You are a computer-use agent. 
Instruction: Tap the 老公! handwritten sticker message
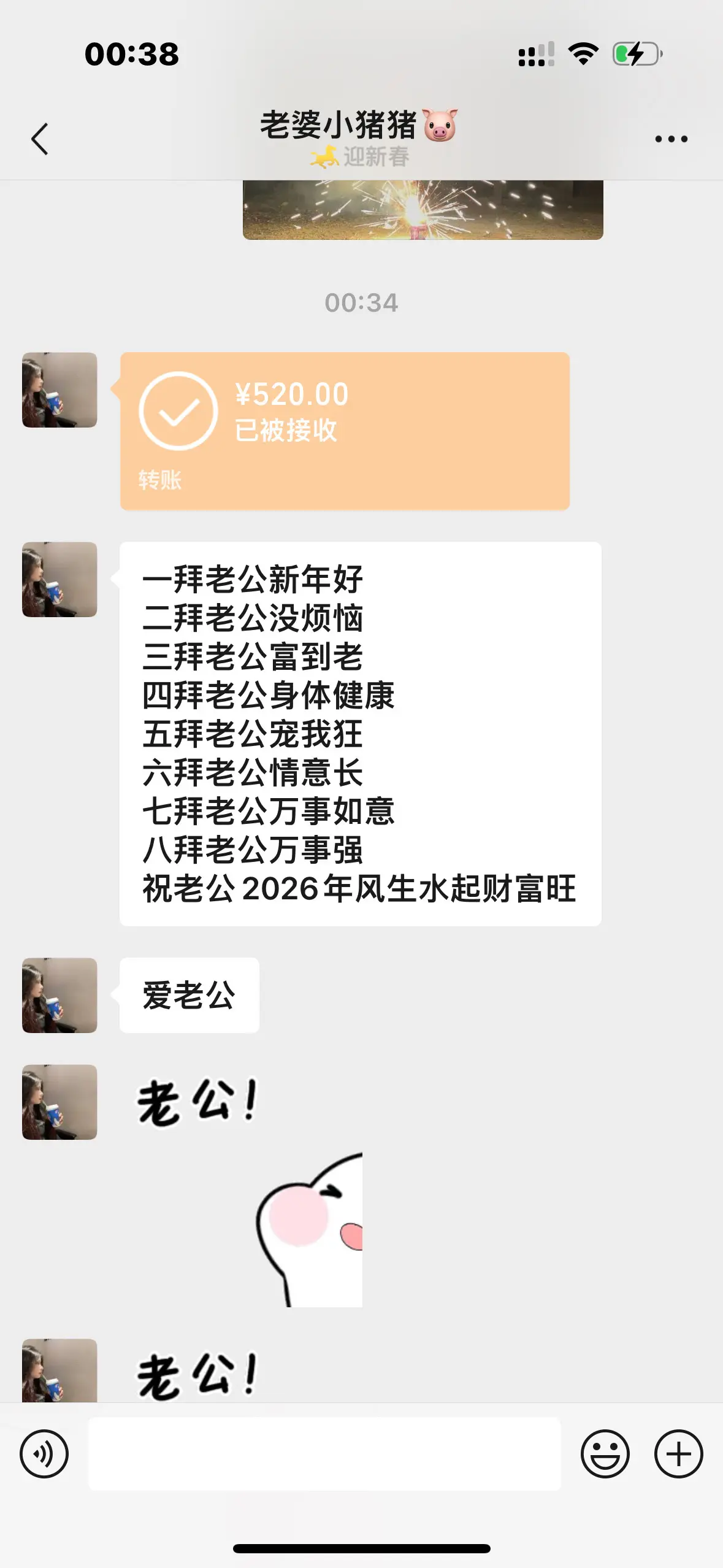click(196, 1101)
